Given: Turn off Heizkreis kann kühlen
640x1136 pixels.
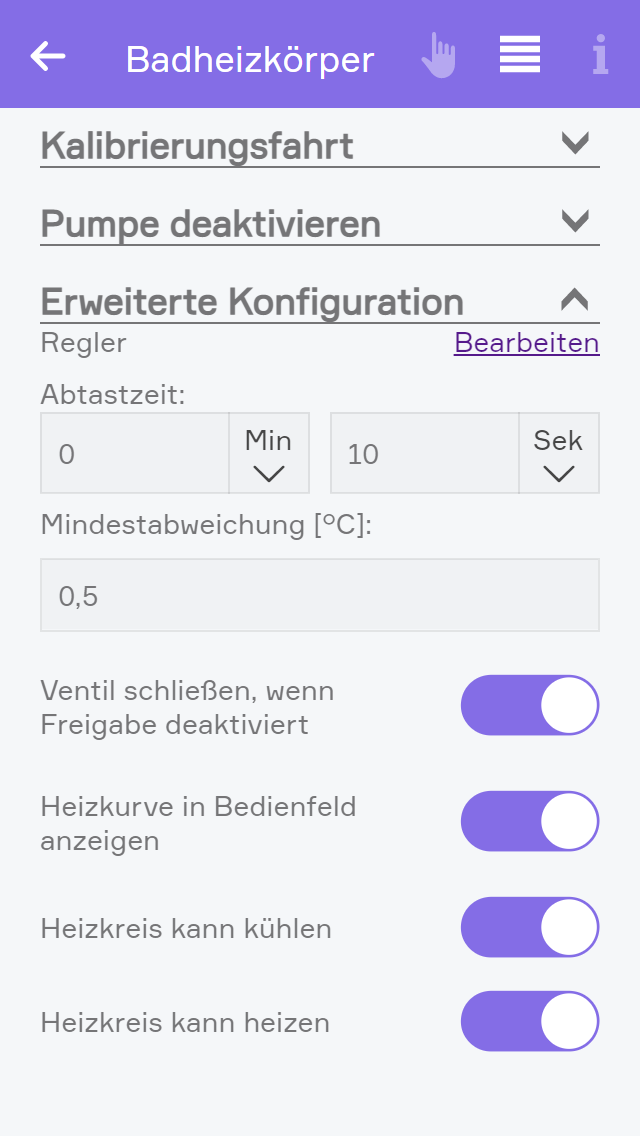Looking at the screenshot, I should click(530, 927).
